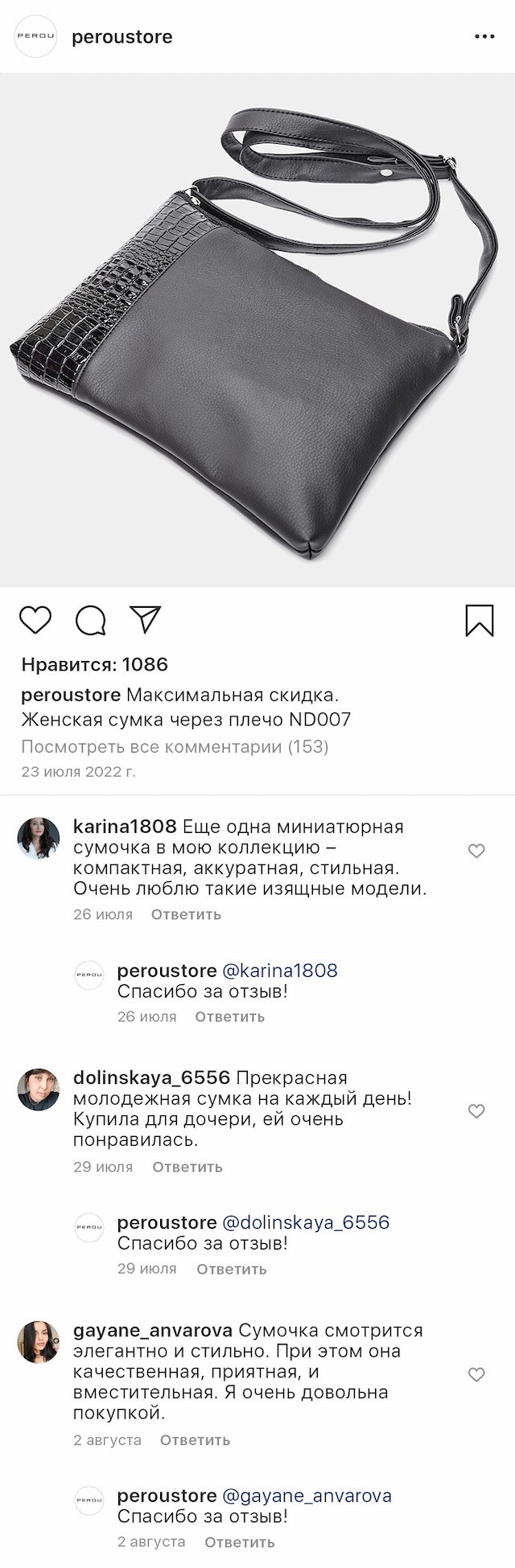This screenshot has width=515, height=1568.
Task: Reply to karina1808's comment
Action: point(186,914)
